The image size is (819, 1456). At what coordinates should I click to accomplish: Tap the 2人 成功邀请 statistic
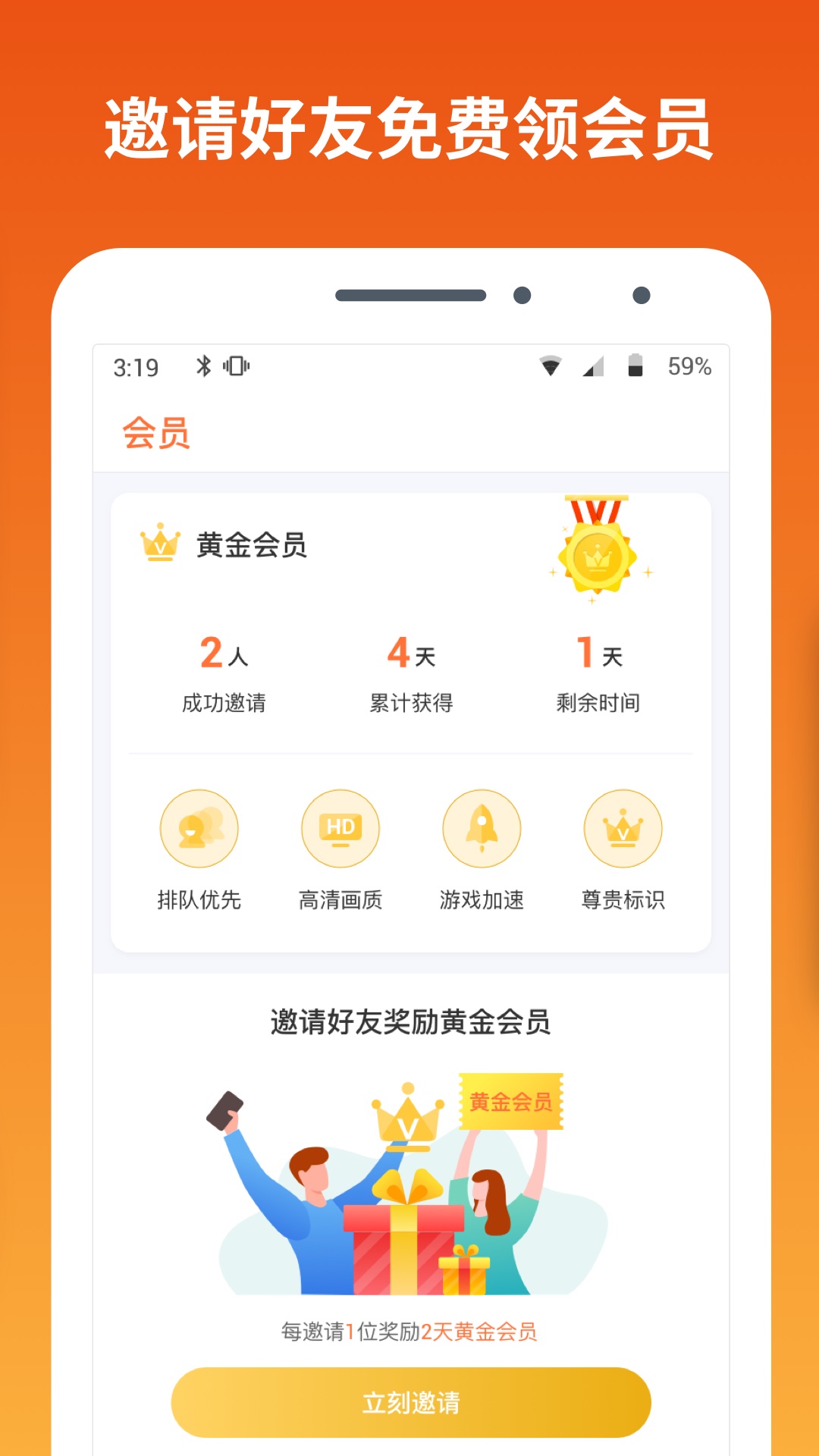[221, 675]
